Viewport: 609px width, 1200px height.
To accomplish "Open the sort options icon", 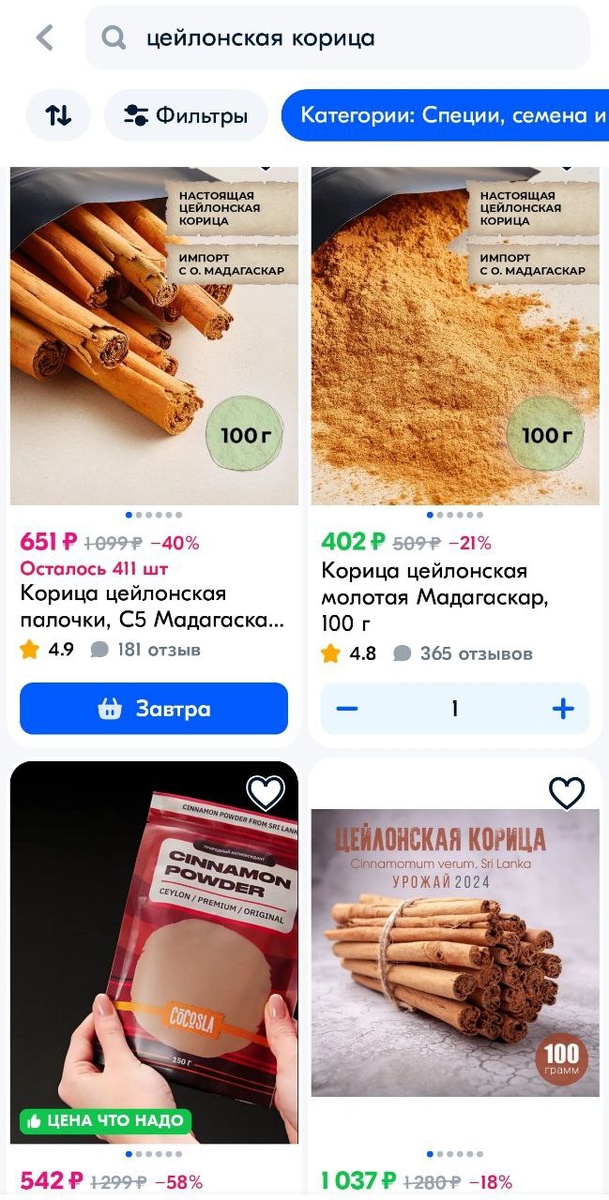I will [x=58, y=115].
